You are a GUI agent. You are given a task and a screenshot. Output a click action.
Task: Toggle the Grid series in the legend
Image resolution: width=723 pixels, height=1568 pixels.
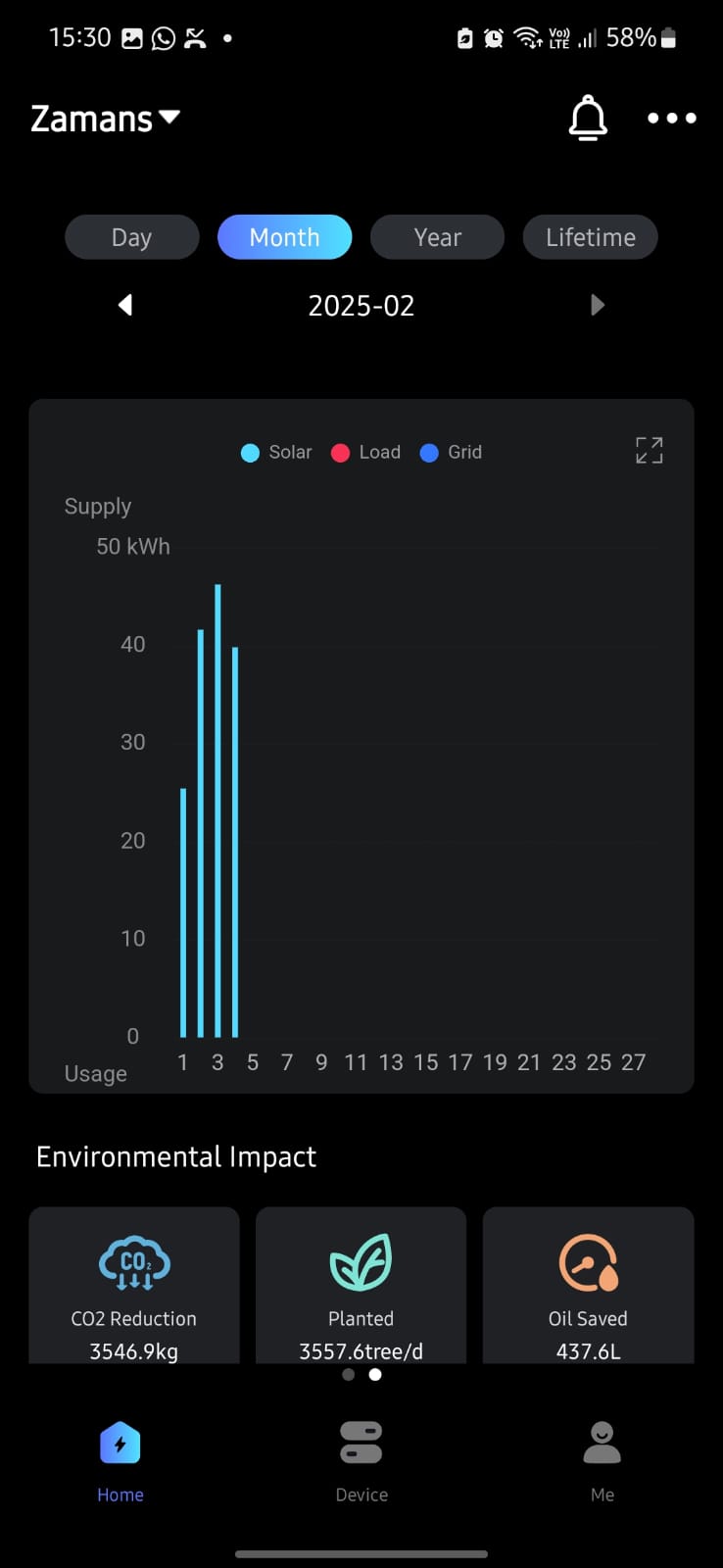451,452
